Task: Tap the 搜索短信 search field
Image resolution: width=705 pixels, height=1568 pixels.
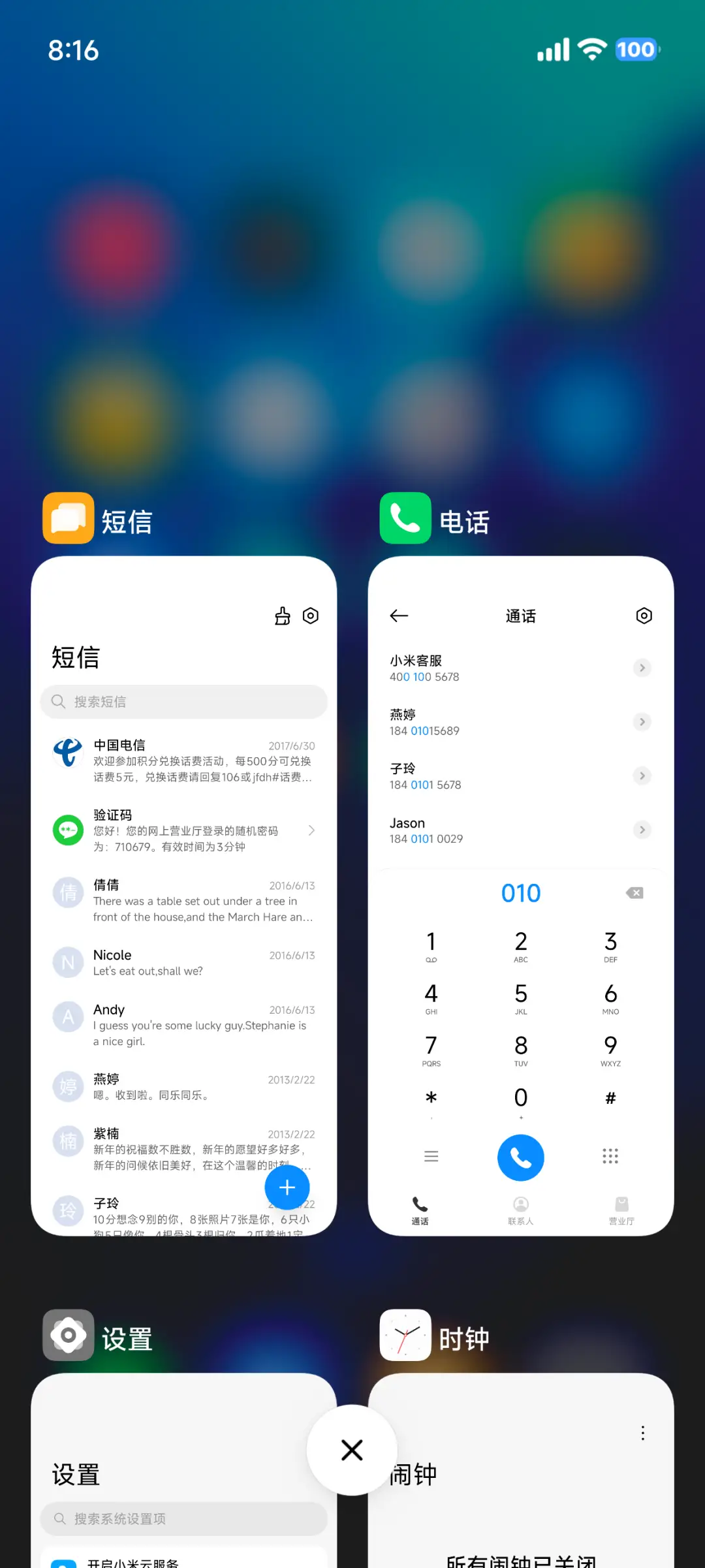Action: pos(183,702)
